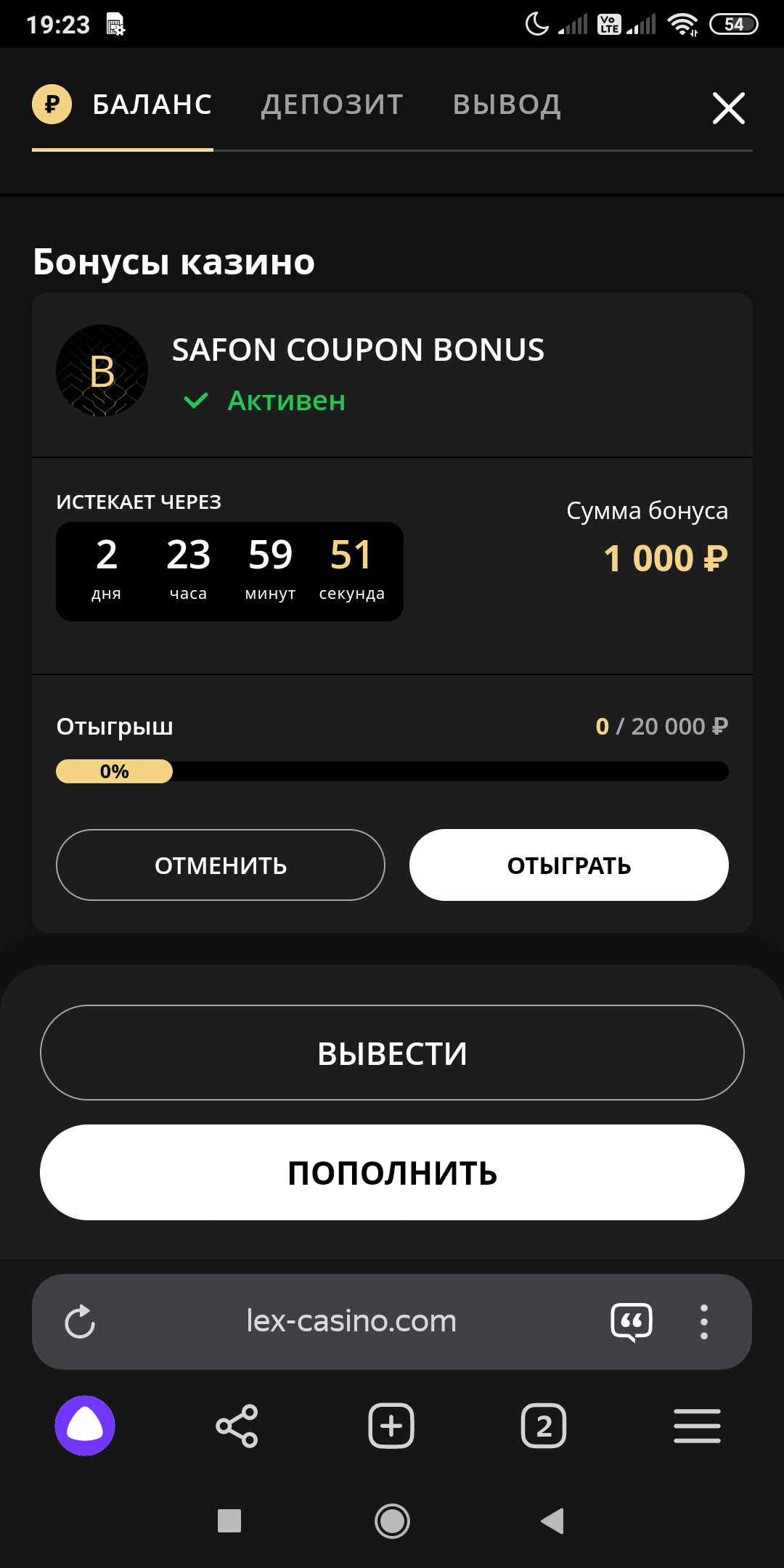Close the balance panel with the X
Image resolution: width=784 pixels, height=1568 pixels.
[729, 108]
